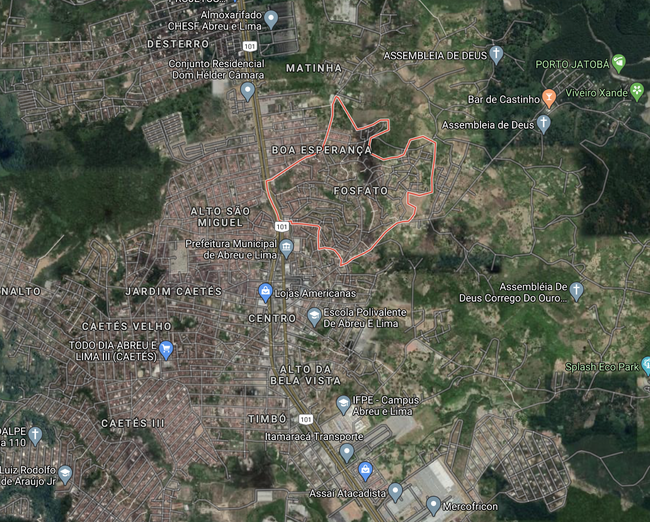Tap the Mercofricon marker

(433, 505)
